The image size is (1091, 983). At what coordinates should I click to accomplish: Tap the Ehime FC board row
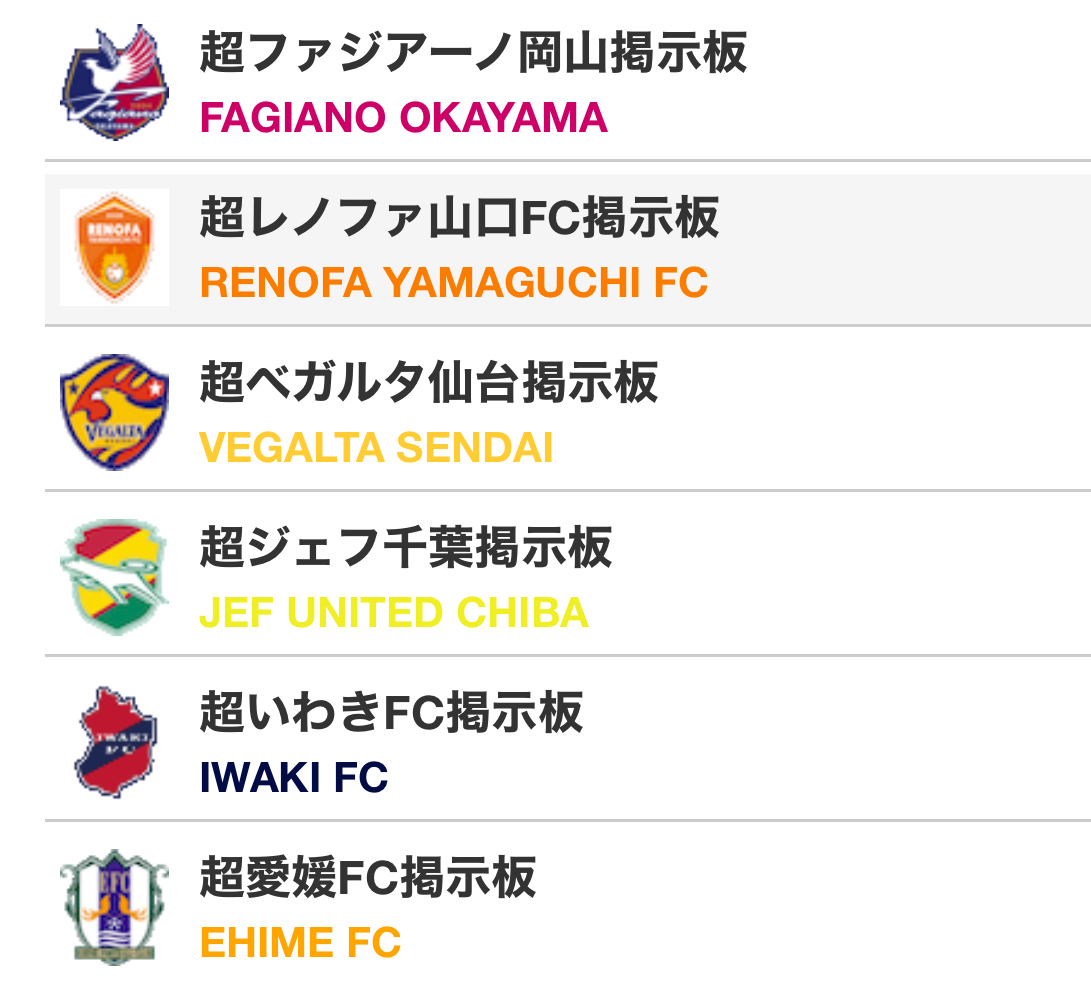367,878
